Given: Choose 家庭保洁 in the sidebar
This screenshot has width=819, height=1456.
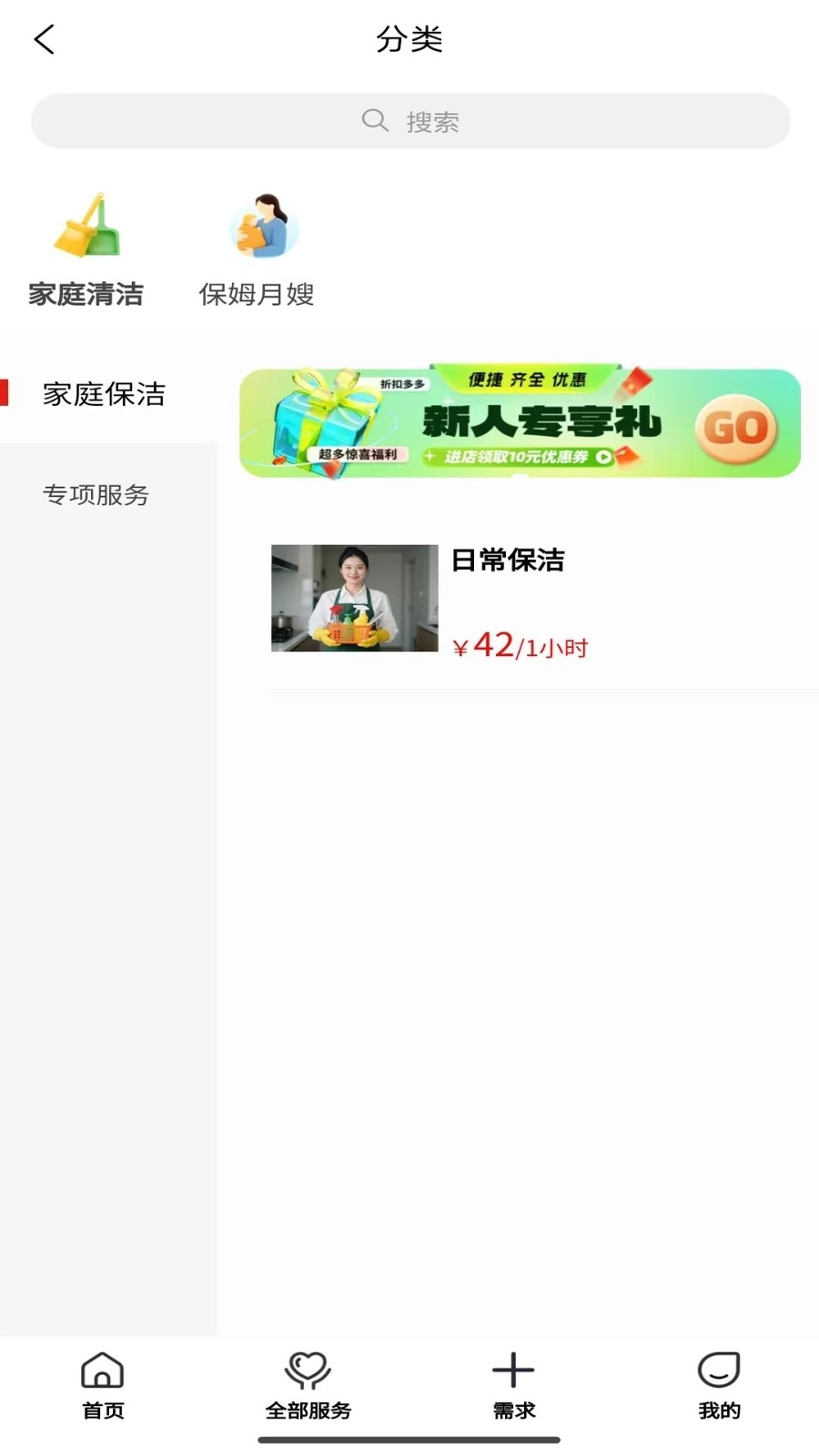Looking at the screenshot, I should click(x=105, y=394).
